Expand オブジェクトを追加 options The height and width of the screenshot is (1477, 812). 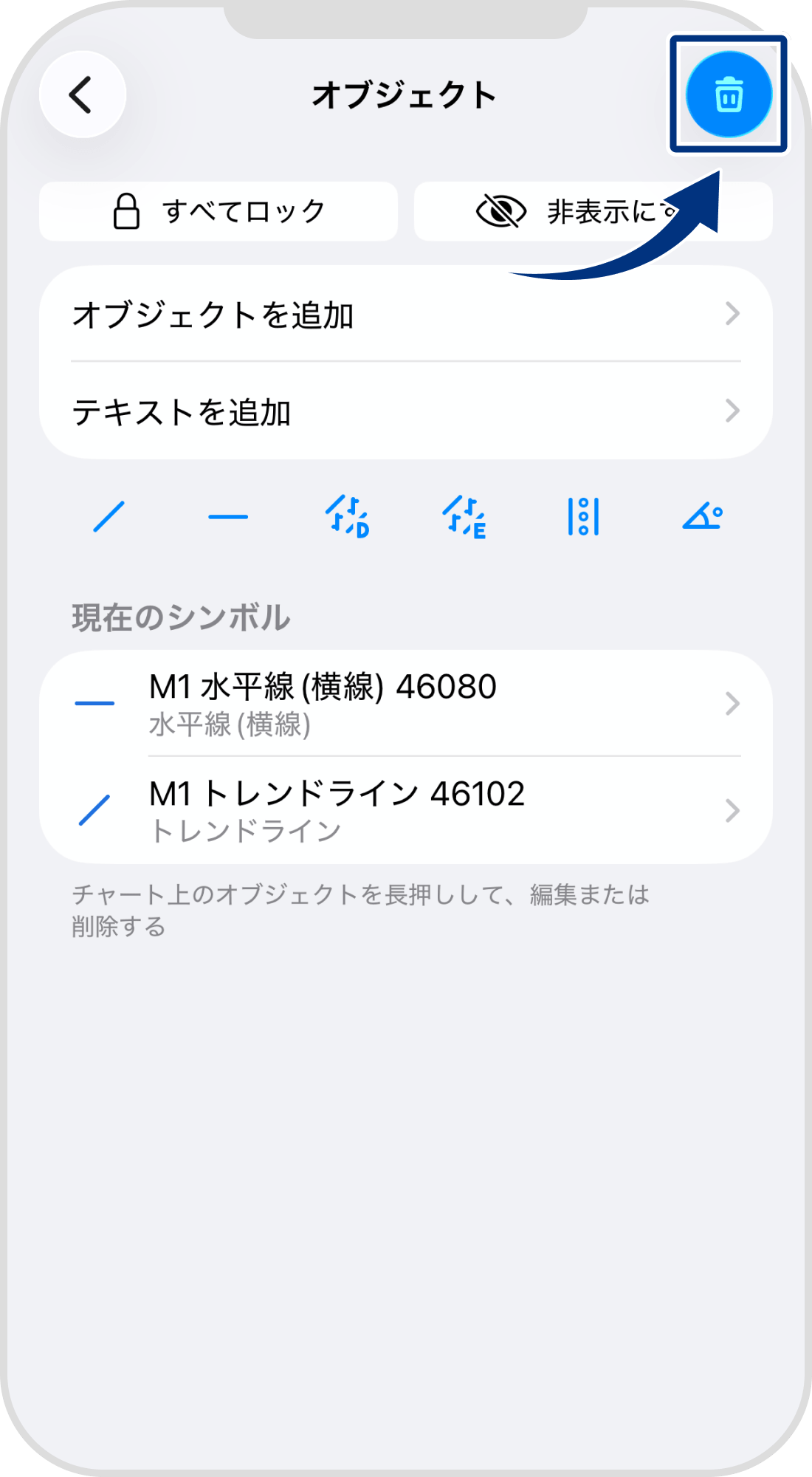point(406,316)
